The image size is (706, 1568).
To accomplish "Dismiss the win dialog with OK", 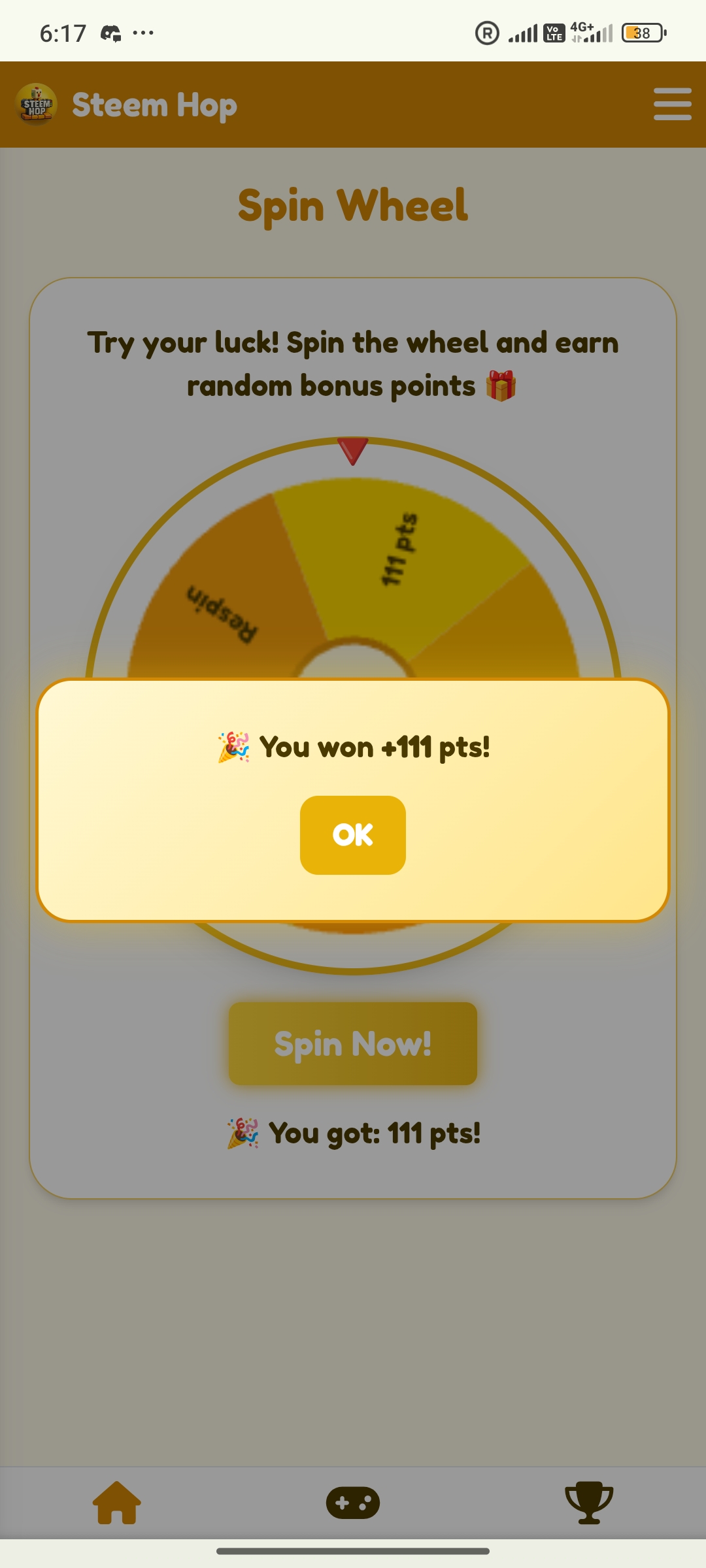I will (x=353, y=835).
